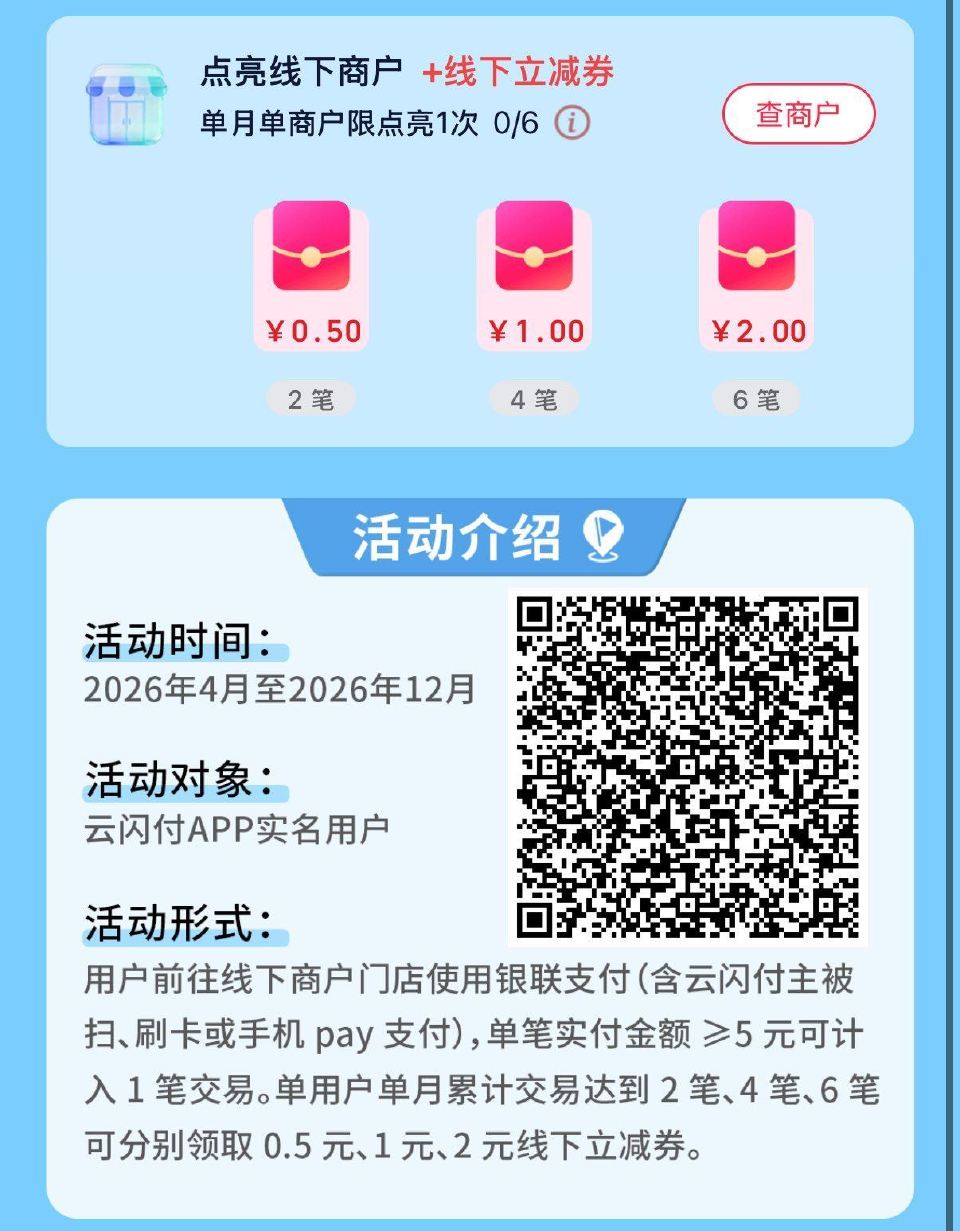
Task: Click the storefront icon beside 点亮线下商户
Action: click(x=126, y=98)
